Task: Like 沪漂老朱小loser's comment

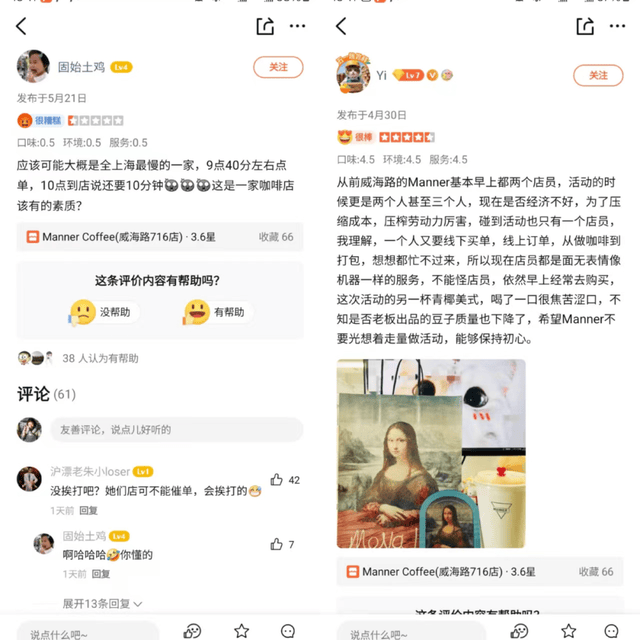Action: (277, 480)
